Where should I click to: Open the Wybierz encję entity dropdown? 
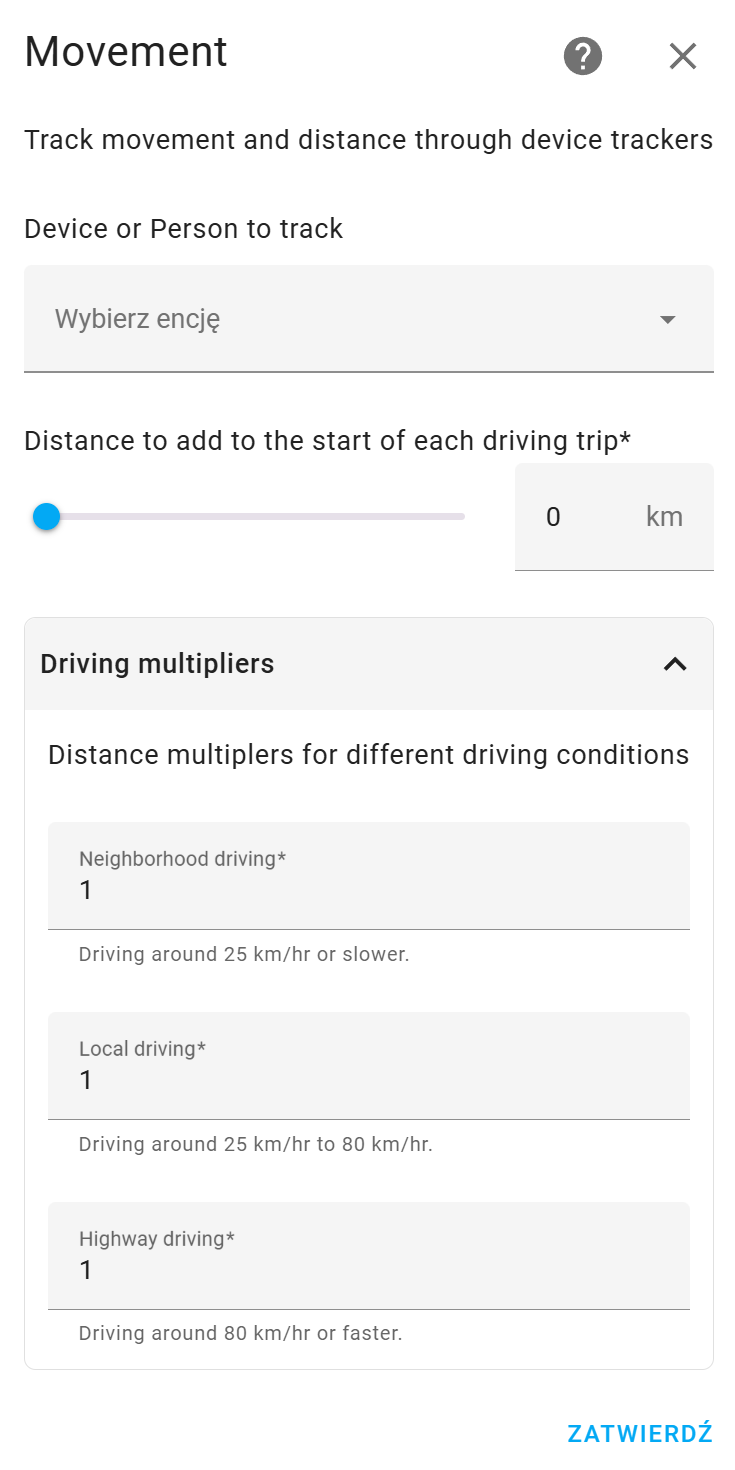[369, 319]
